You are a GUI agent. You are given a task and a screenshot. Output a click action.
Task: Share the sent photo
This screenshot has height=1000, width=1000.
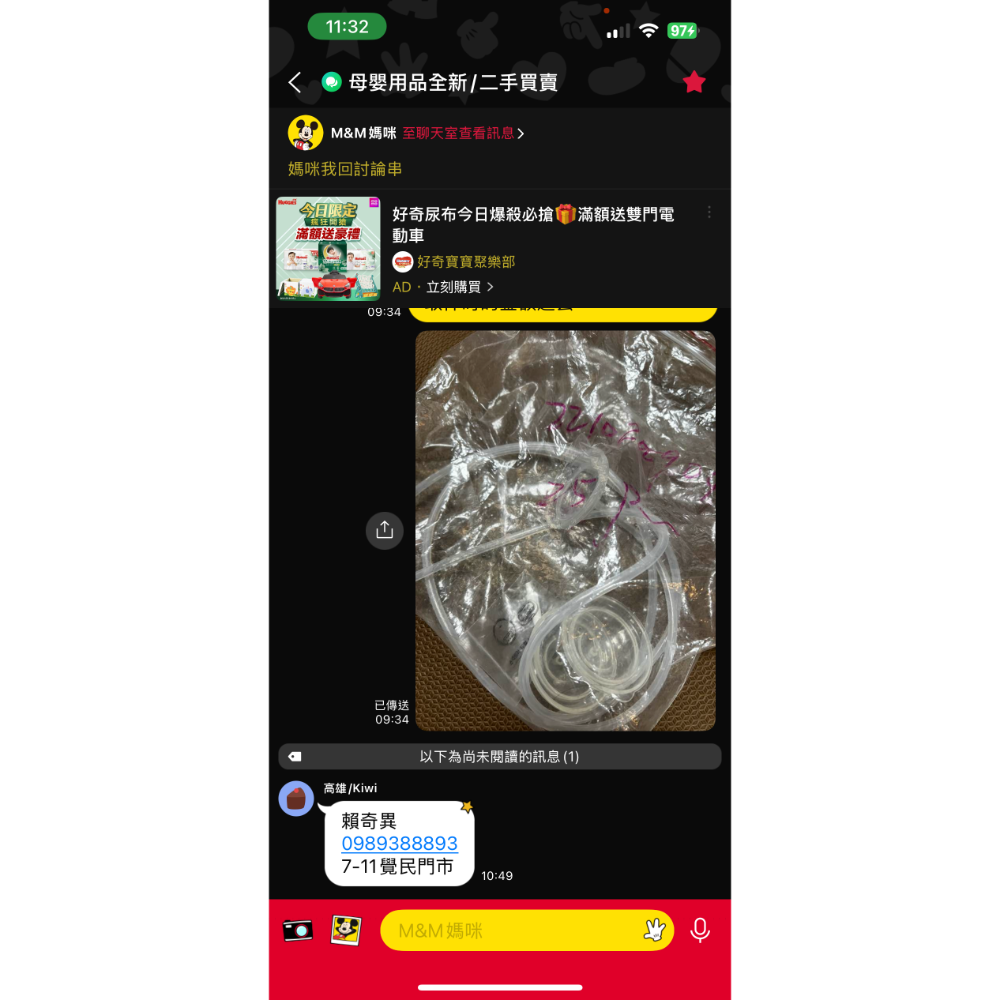384,531
